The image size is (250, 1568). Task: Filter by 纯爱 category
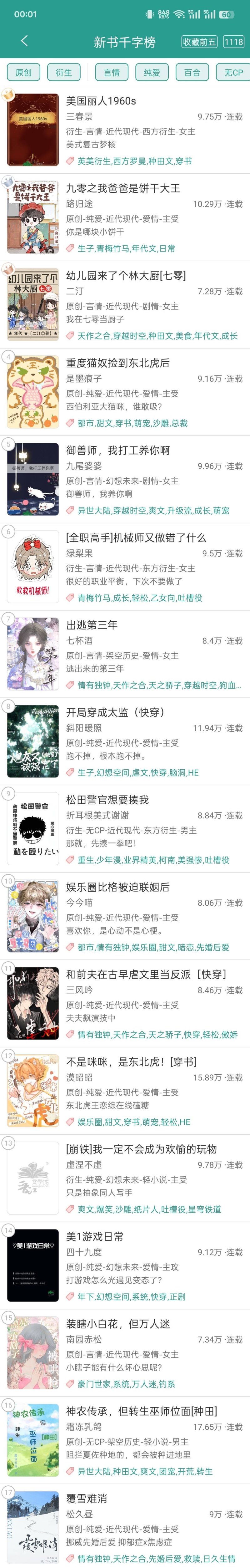[x=152, y=73]
